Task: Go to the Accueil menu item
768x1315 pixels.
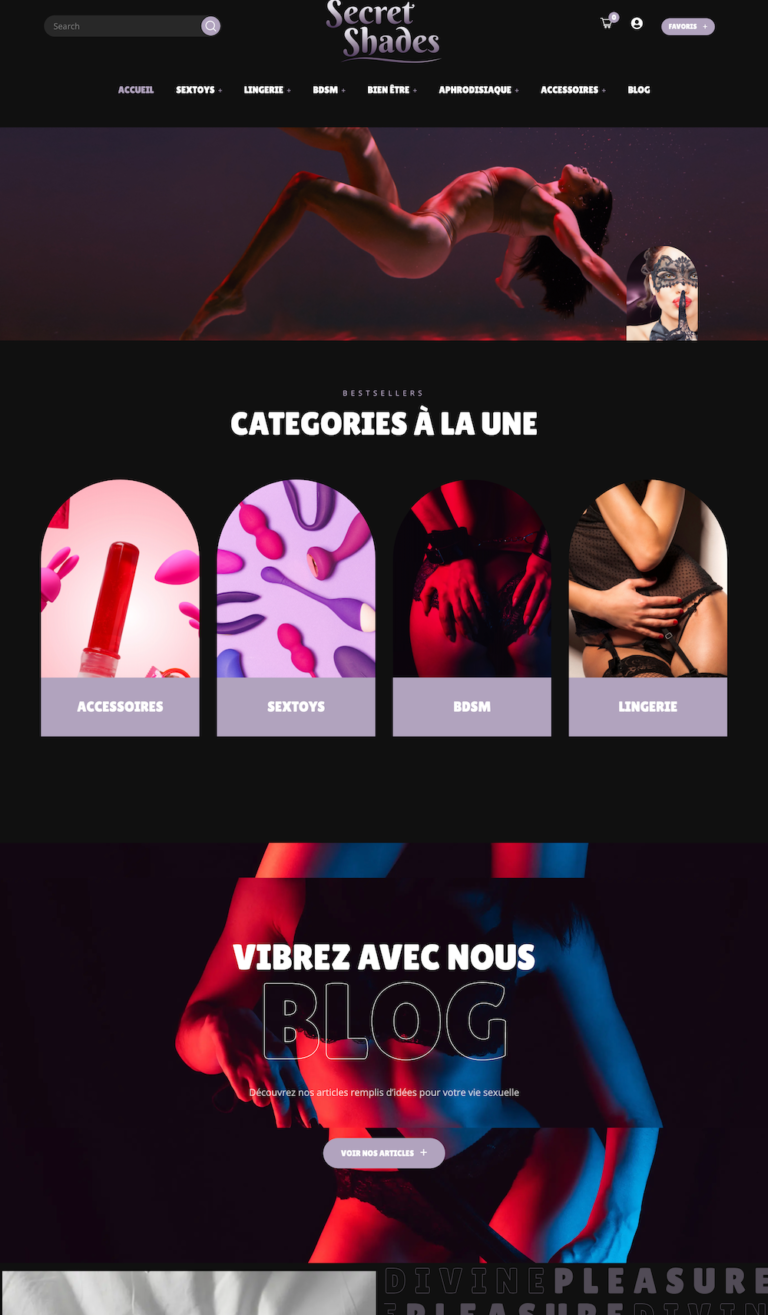Action: click(136, 90)
